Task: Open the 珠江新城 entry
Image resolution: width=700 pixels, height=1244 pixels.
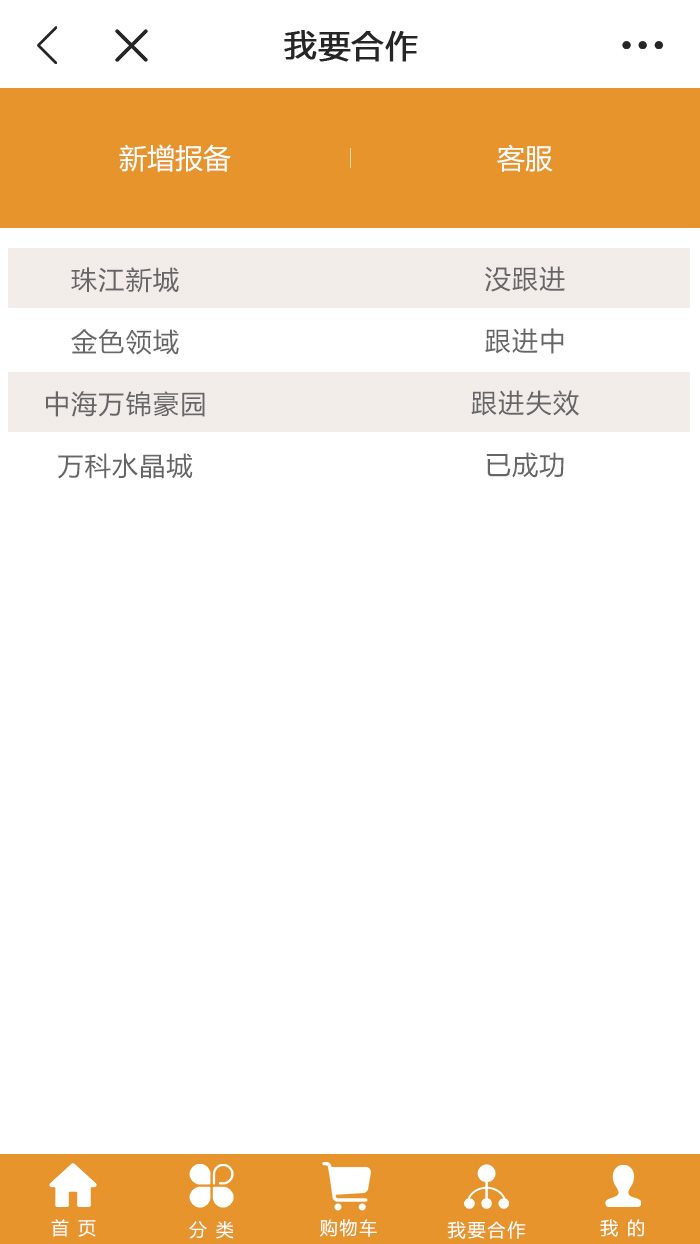Action: coord(125,280)
